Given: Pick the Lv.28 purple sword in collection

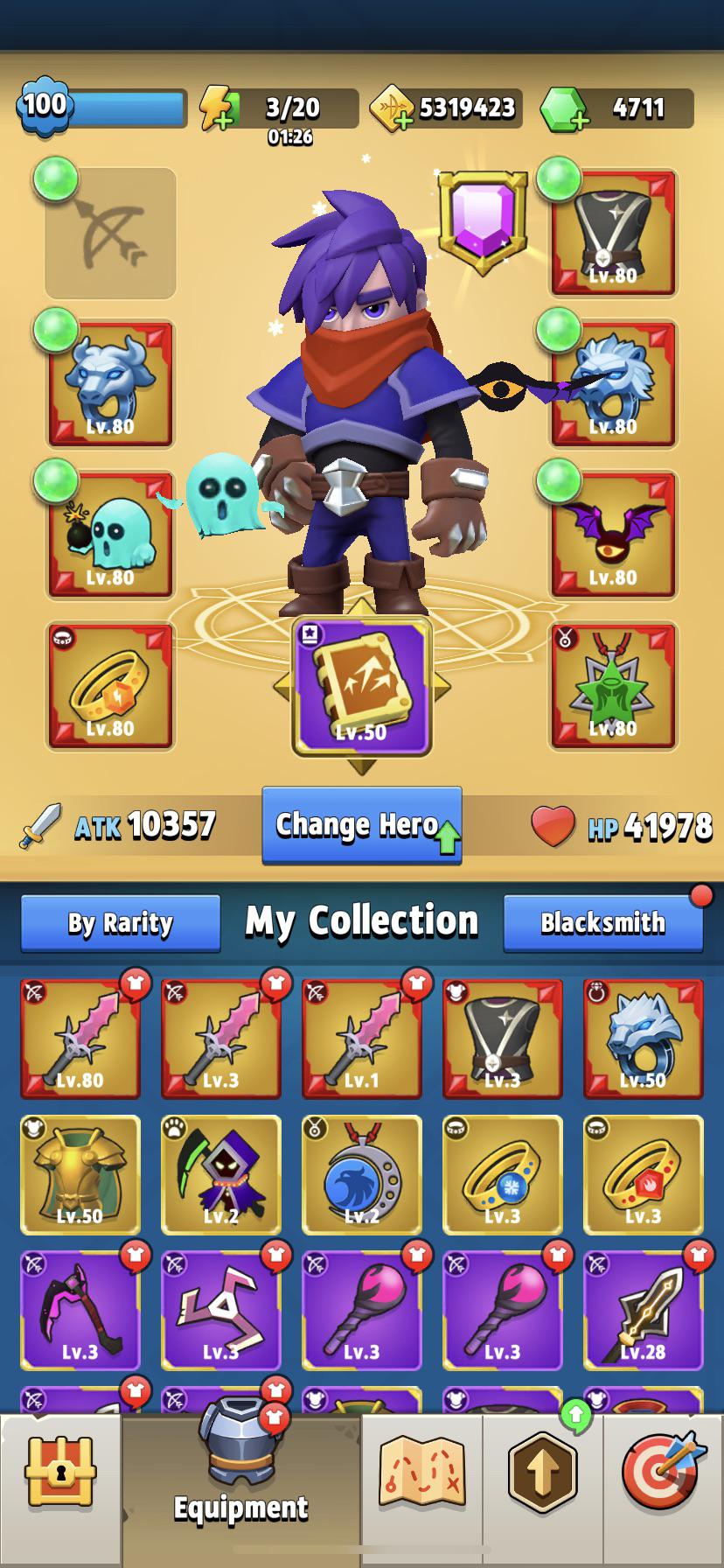Looking at the screenshot, I should click(x=643, y=1310).
